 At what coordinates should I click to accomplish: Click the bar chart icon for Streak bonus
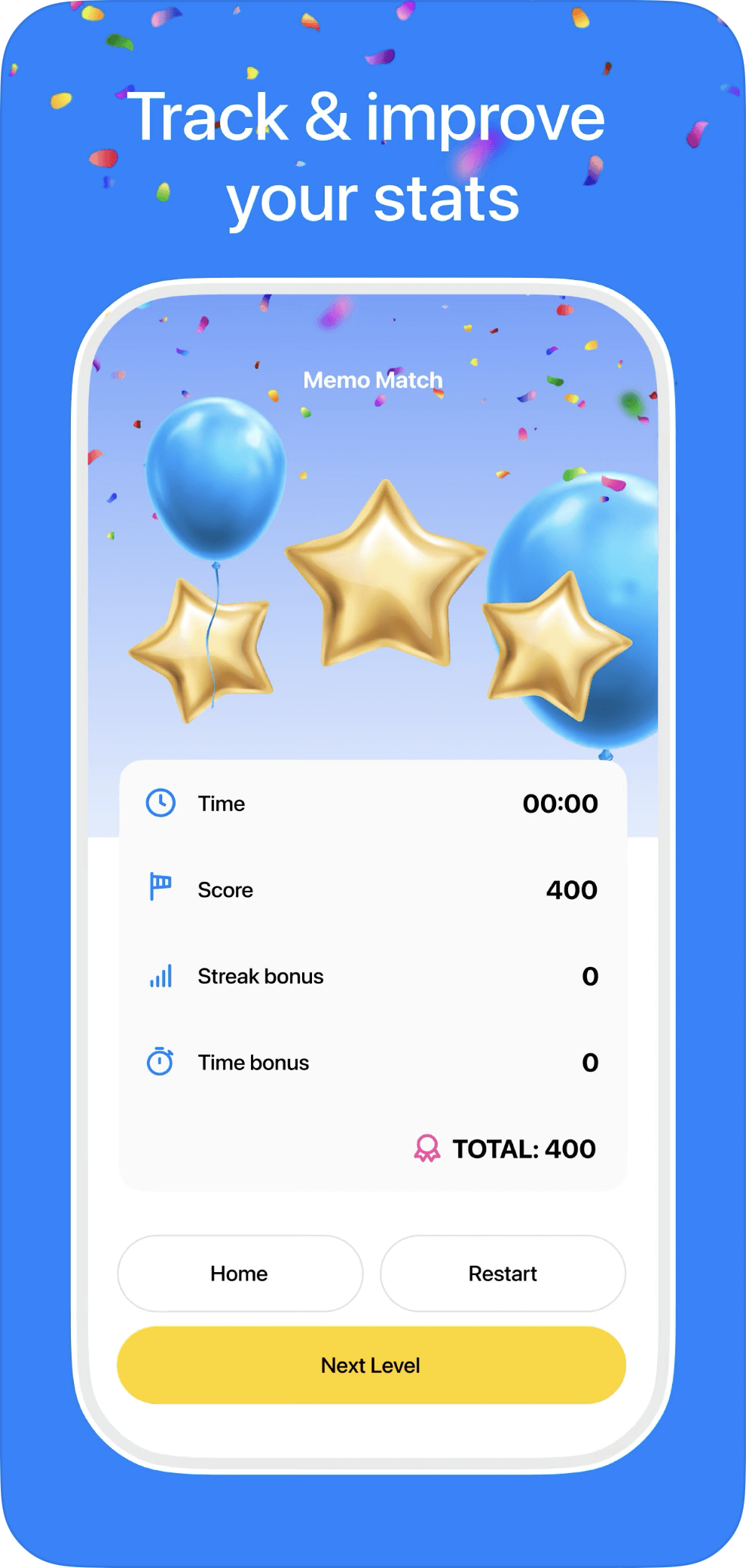click(161, 975)
